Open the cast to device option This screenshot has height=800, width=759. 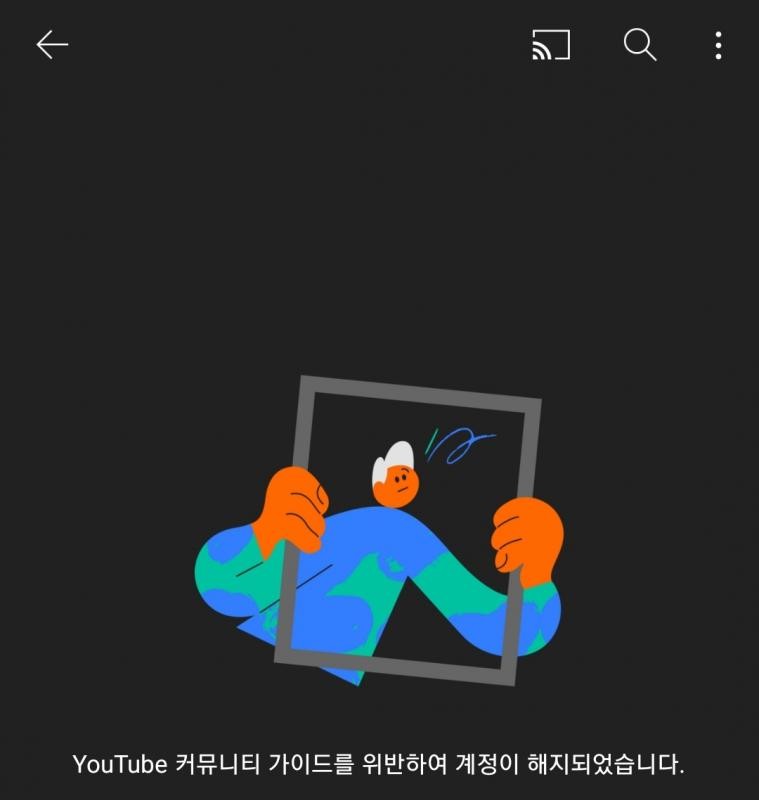550,45
